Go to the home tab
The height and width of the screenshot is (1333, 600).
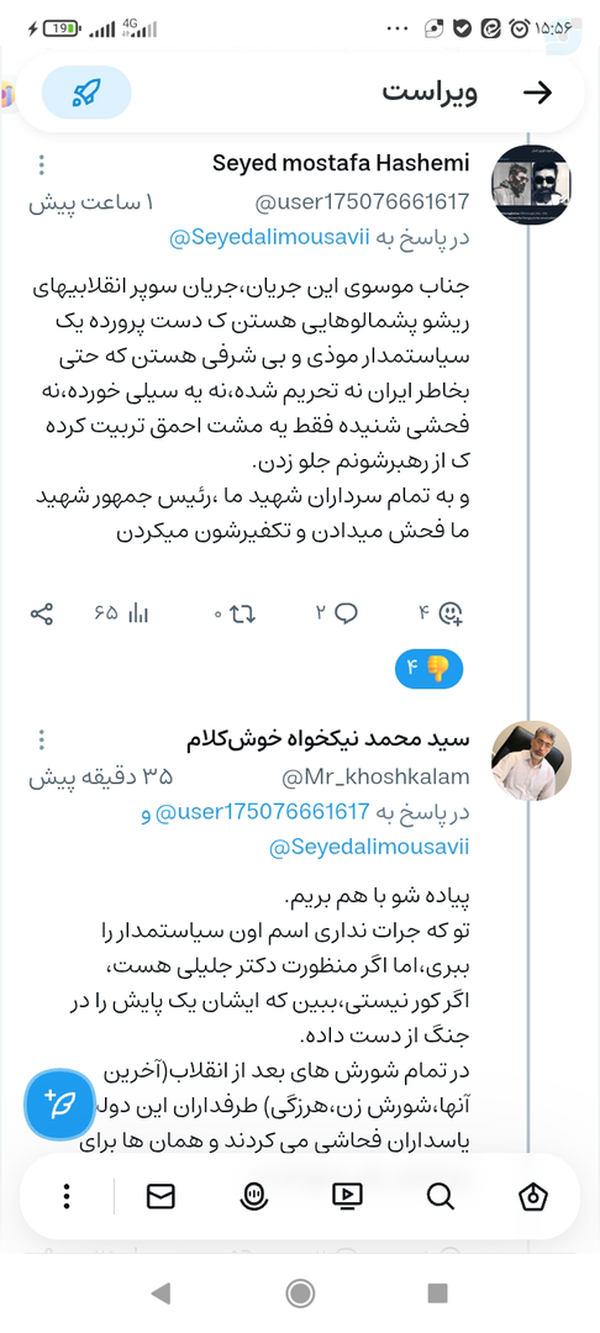point(533,1196)
